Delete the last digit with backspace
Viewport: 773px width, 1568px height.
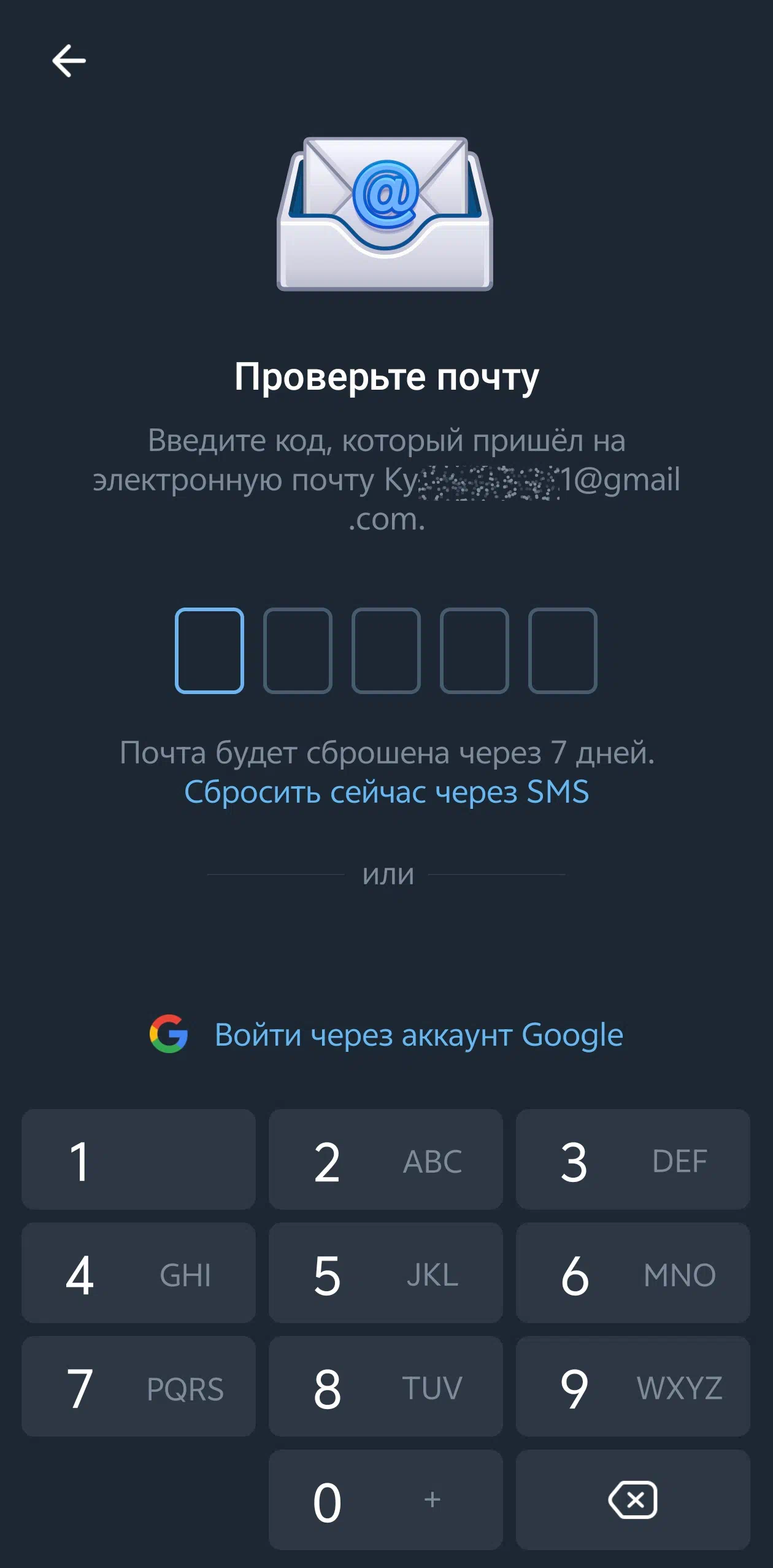click(633, 1500)
